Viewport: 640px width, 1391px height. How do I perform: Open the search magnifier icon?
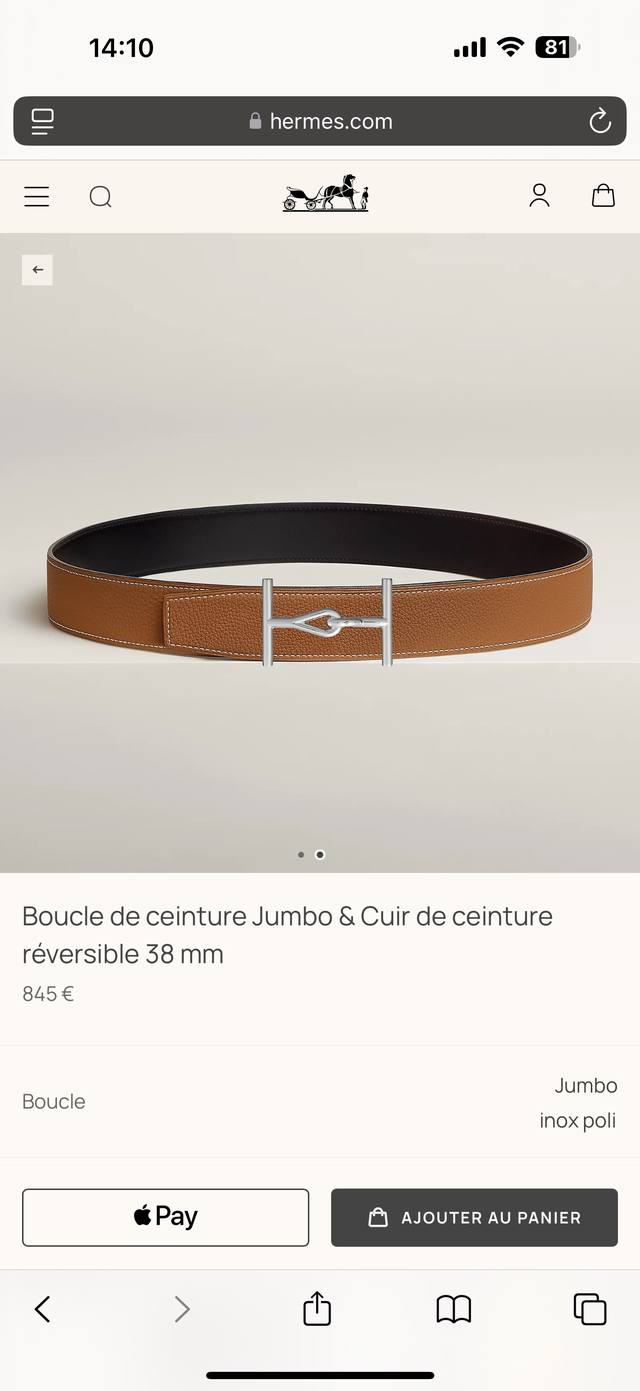pos(100,197)
